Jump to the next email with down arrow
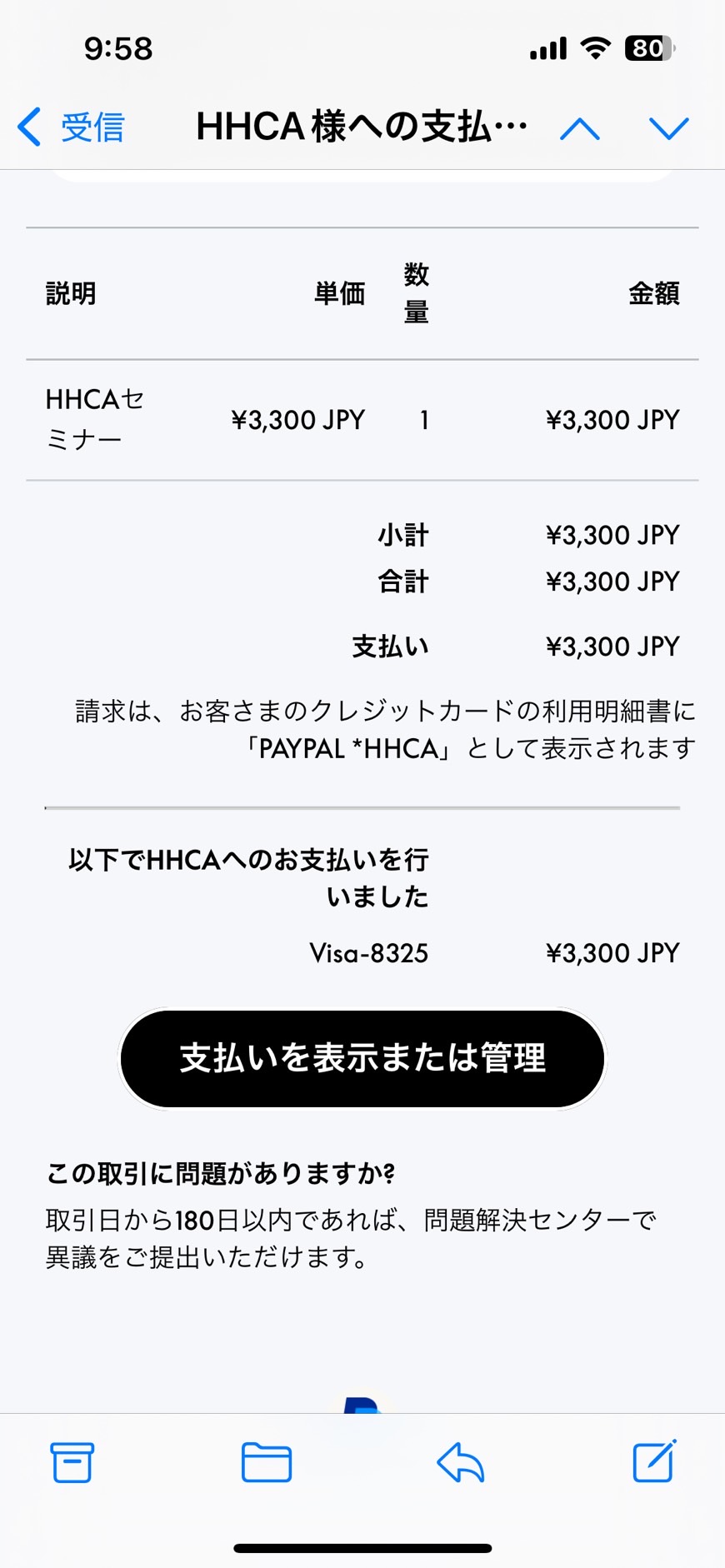 (x=668, y=128)
